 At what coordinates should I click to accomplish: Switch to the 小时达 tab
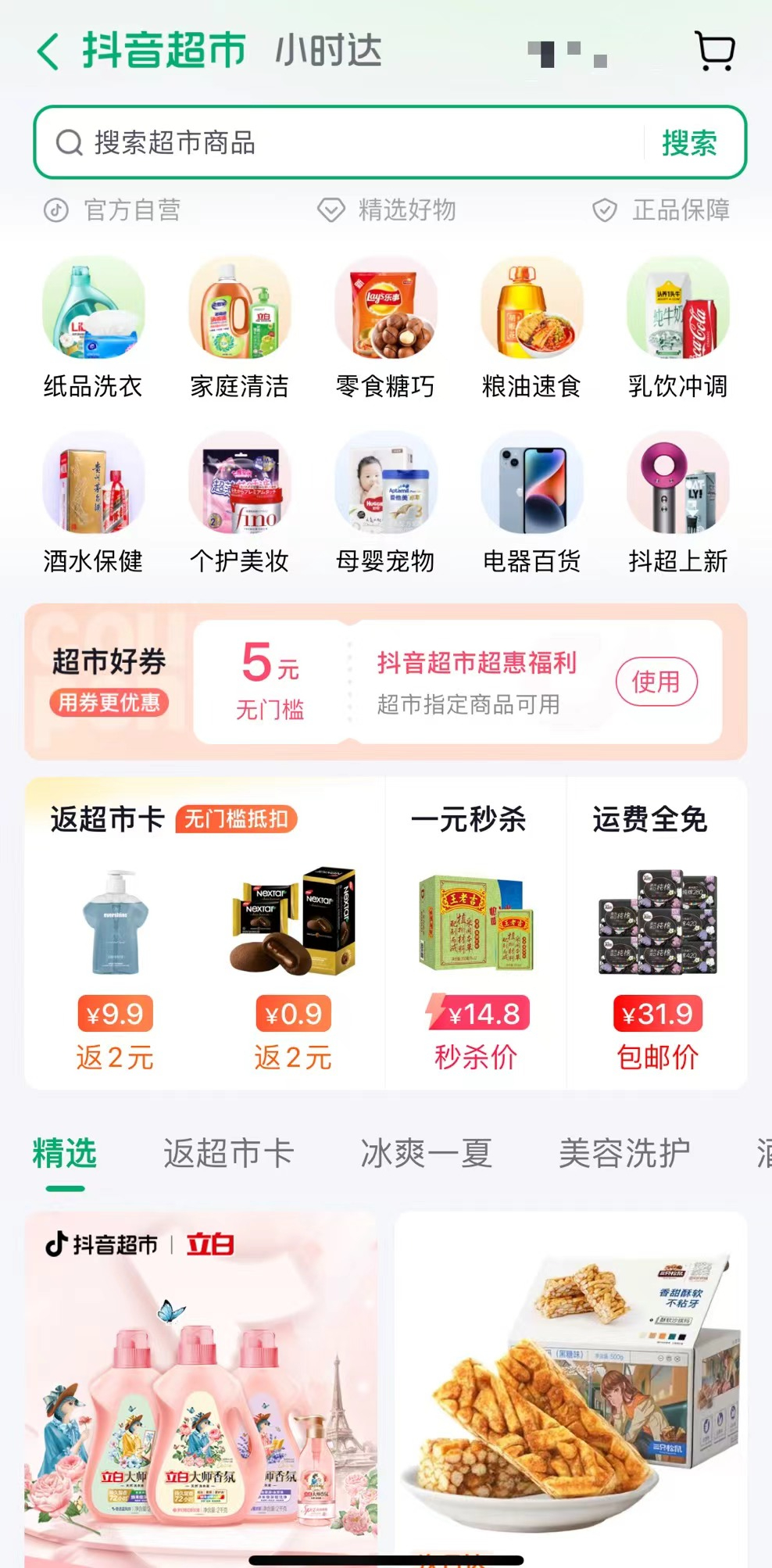[x=328, y=52]
